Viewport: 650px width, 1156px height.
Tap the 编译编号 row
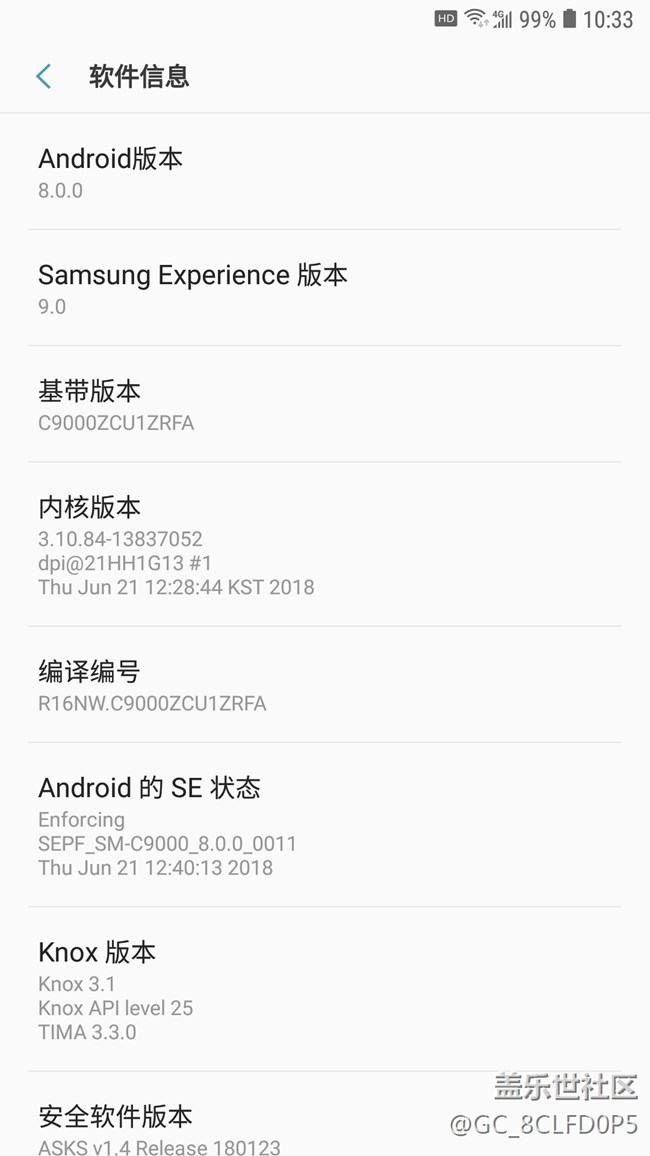click(325, 685)
